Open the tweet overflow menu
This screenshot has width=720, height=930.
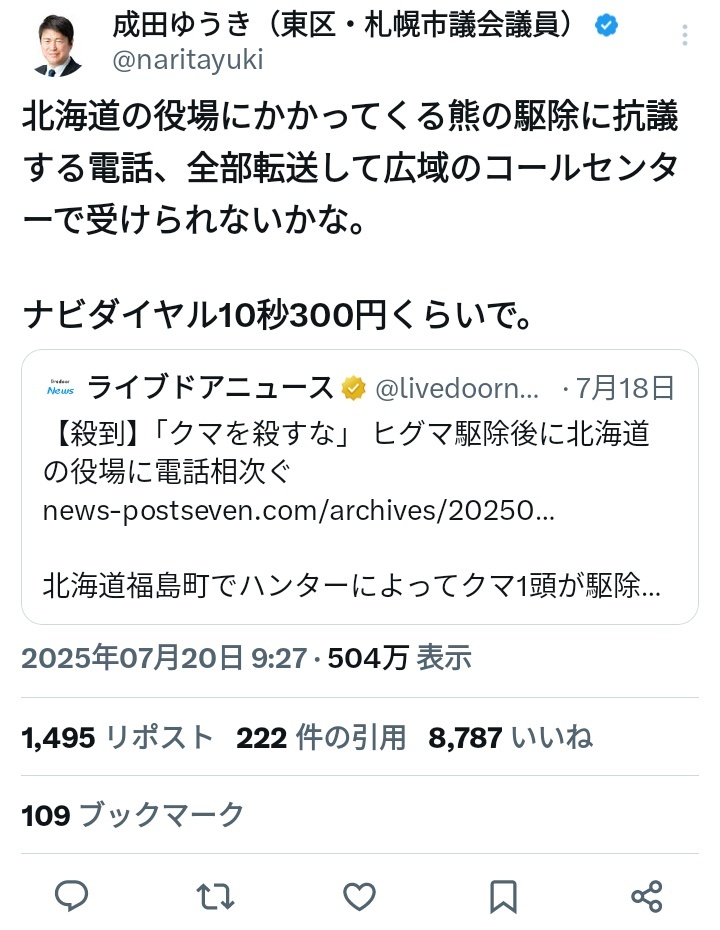(685, 36)
